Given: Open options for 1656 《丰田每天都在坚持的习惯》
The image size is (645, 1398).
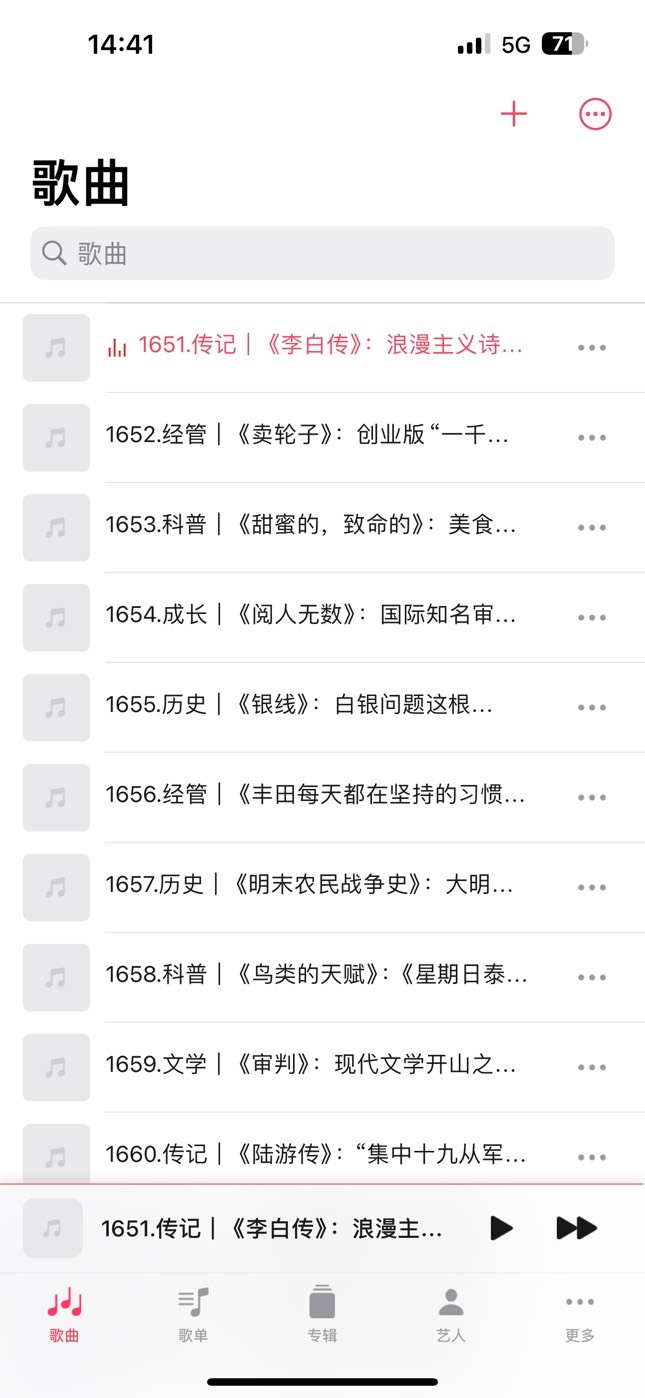Looking at the screenshot, I should click(592, 797).
